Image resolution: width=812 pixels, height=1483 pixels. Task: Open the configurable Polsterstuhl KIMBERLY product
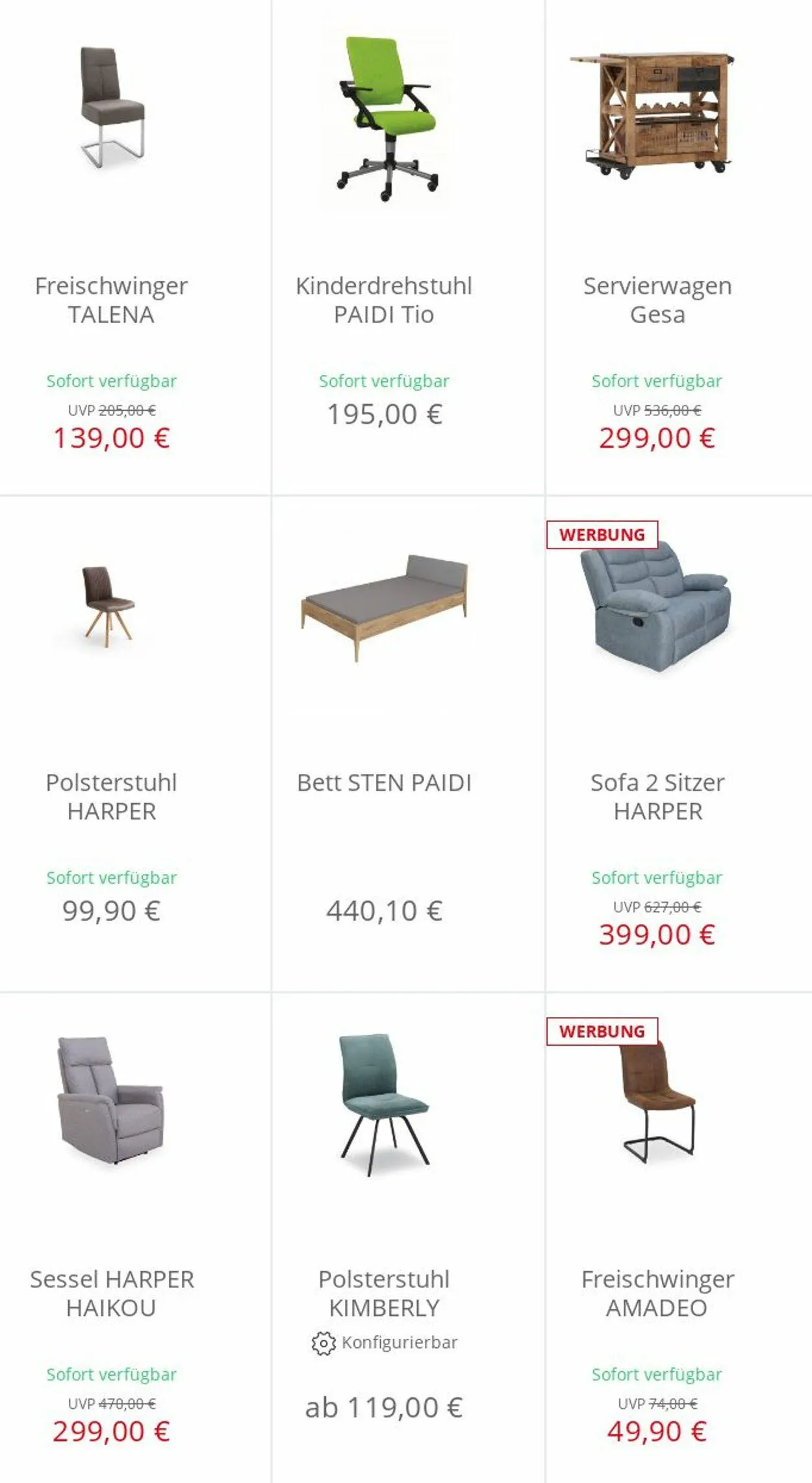pos(408,1238)
